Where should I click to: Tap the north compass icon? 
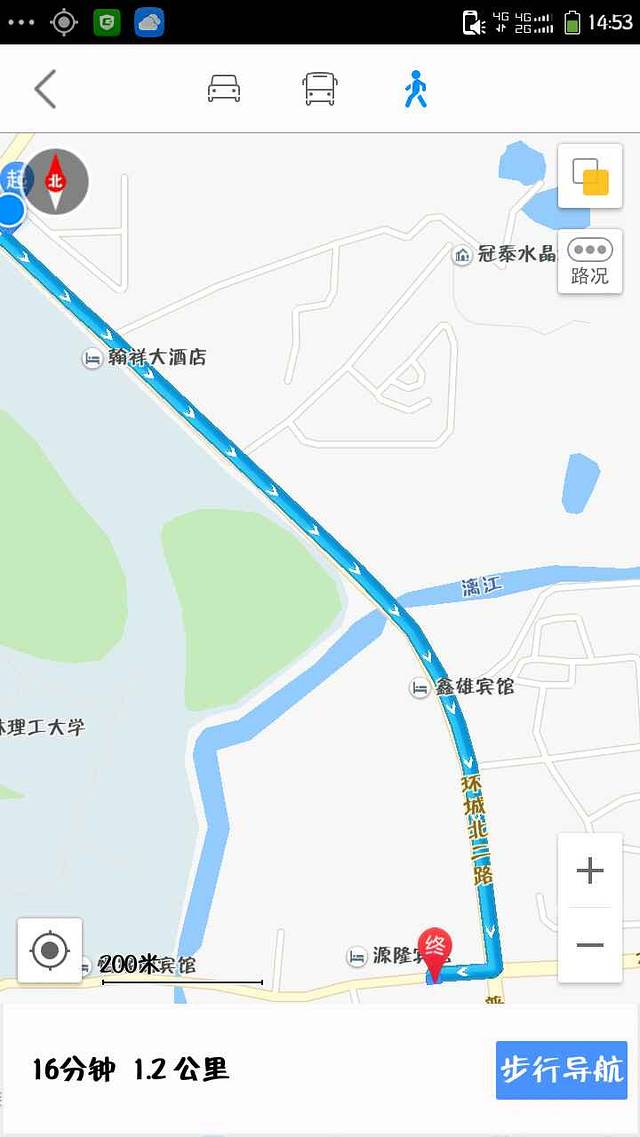56,182
